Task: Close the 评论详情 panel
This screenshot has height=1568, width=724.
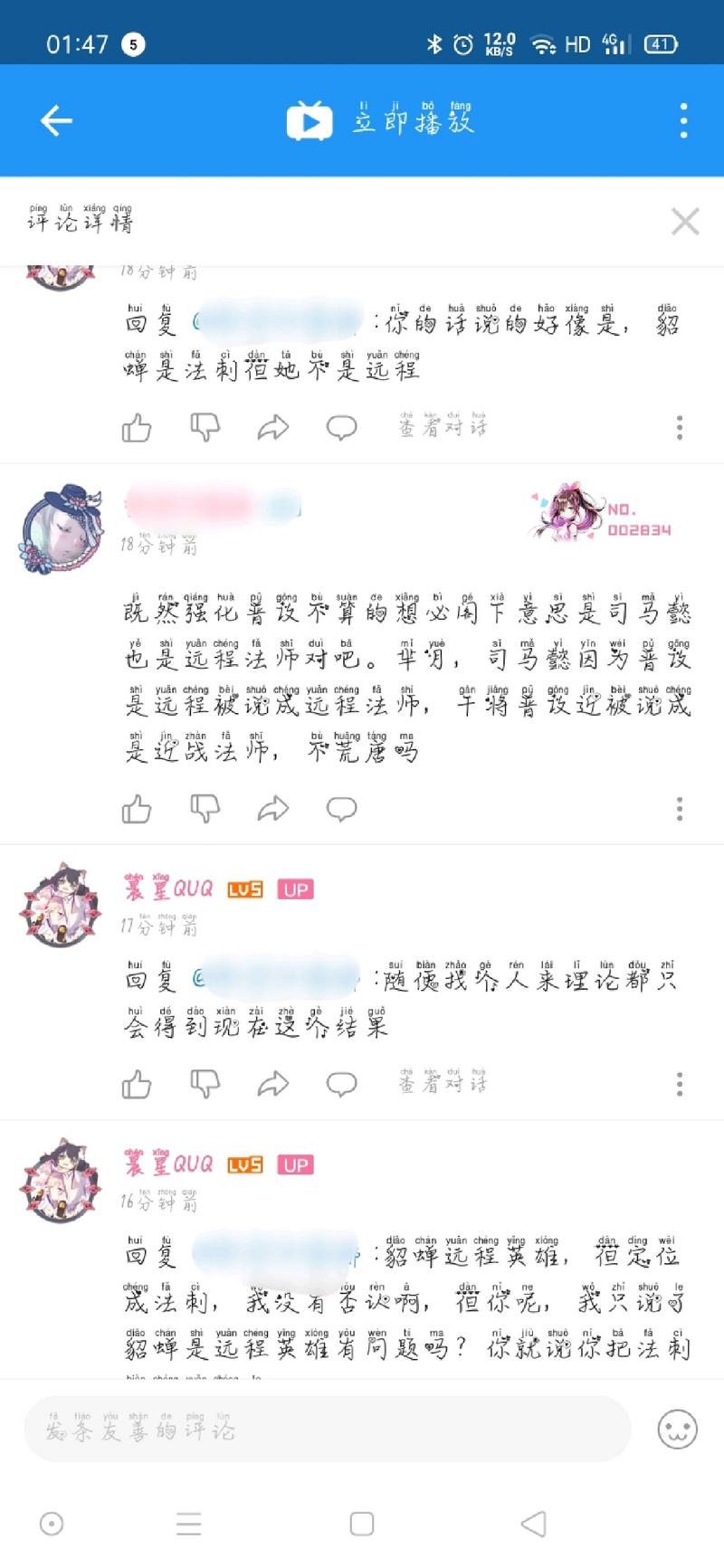Action: (x=685, y=222)
